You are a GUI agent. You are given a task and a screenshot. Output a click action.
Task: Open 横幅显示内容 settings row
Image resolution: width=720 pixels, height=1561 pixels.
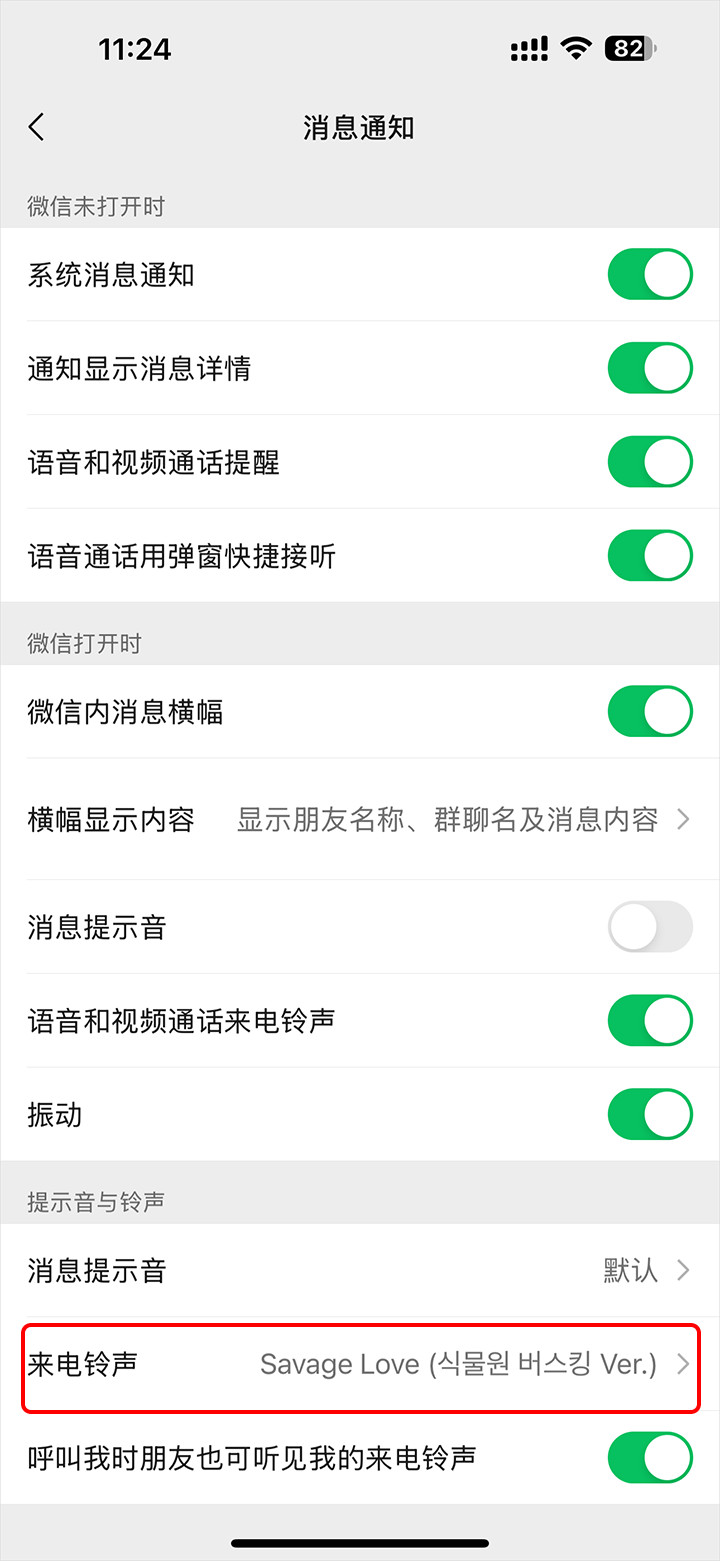(x=360, y=820)
